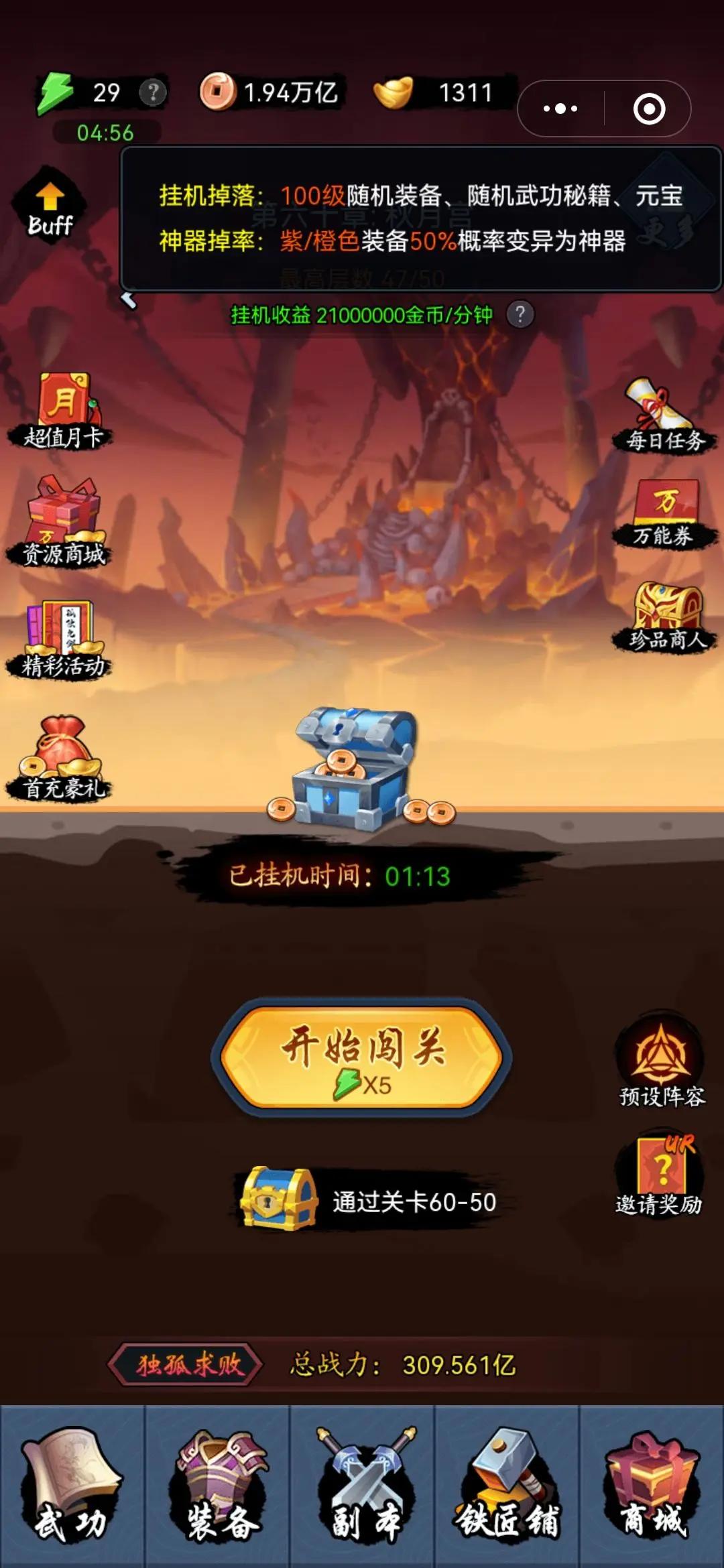The width and height of the screenshot is (724, 1568).
Task: Open 邀请奖励 invite rewards
Action: pos(660,1174)
